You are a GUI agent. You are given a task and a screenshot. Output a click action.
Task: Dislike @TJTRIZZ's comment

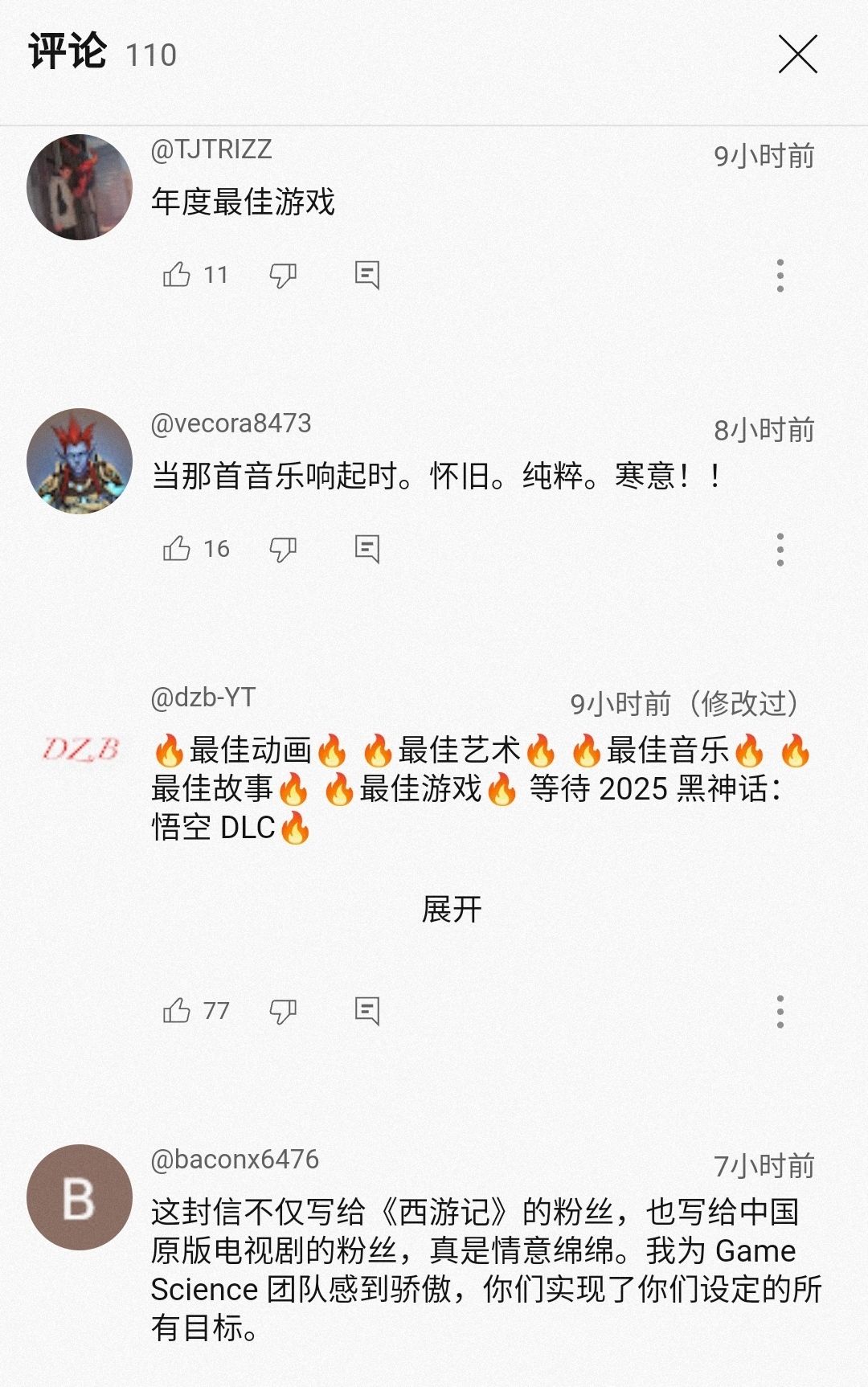[283, 276]
